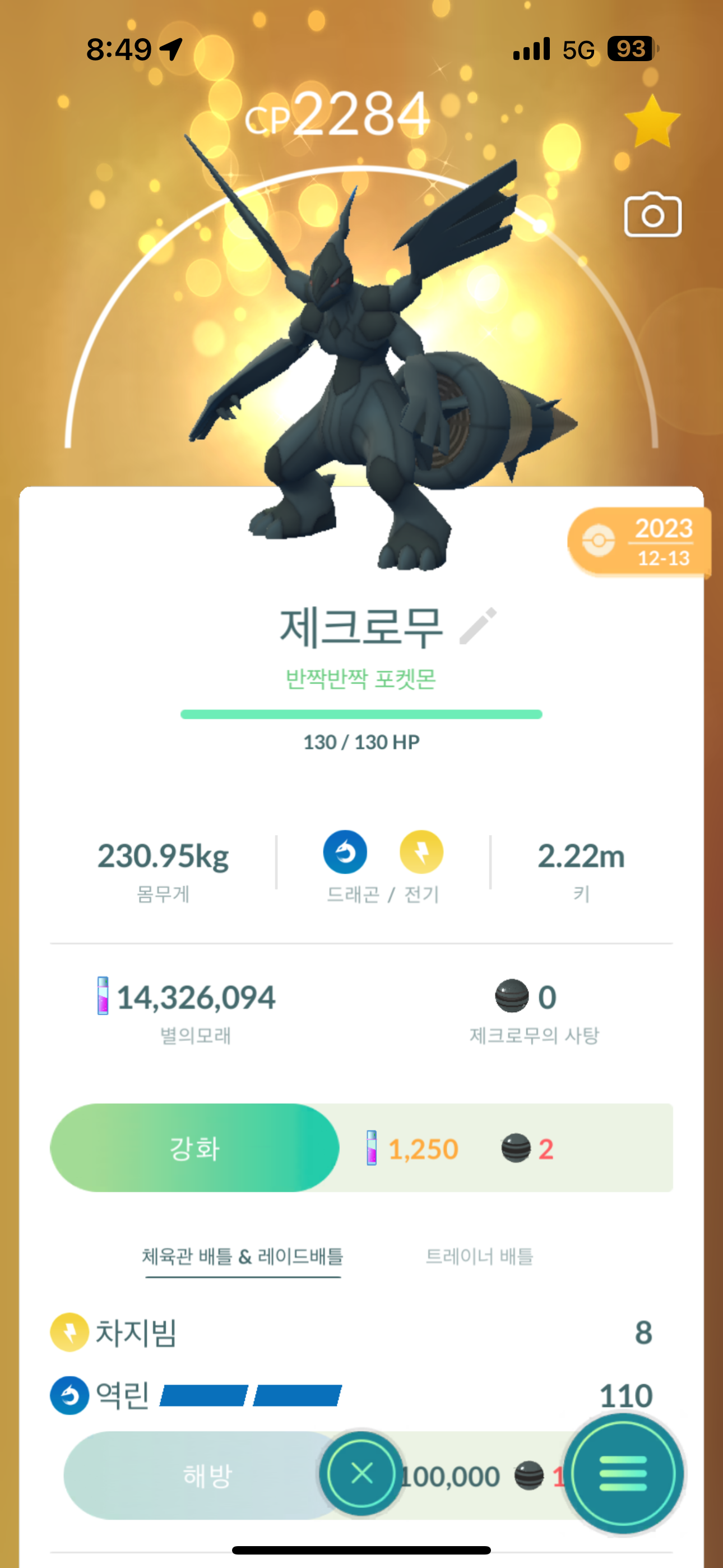The width and height of the screenshot is (723, 1568).
Task: Open the round green menu button
Action: pyautogui.click(x=623, y=1474)
